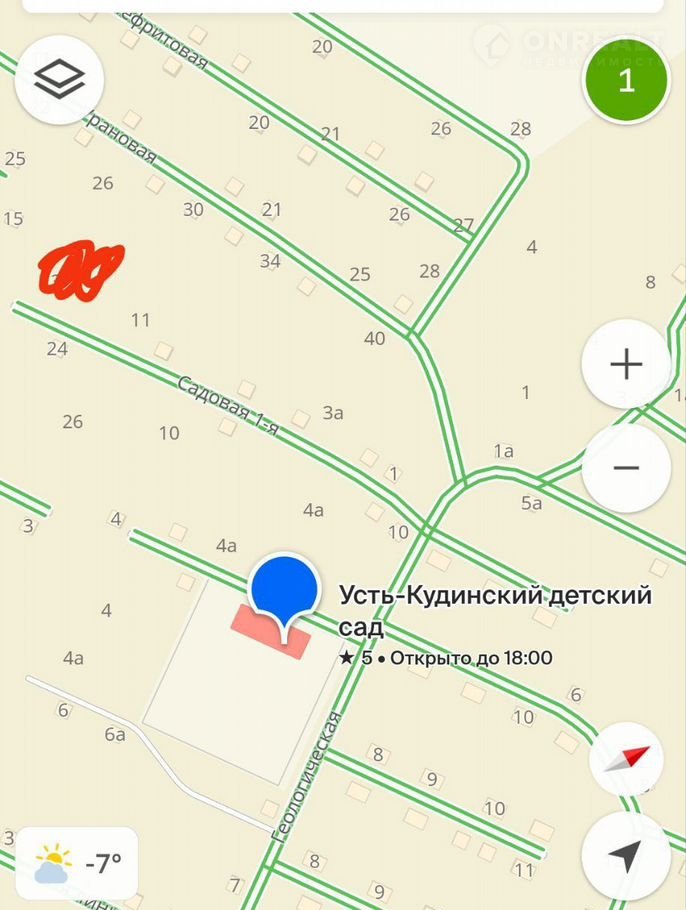This screenshot has height=910, width=686.
Task: Tap the green traffic level indicator
Action: click(626, 81)
